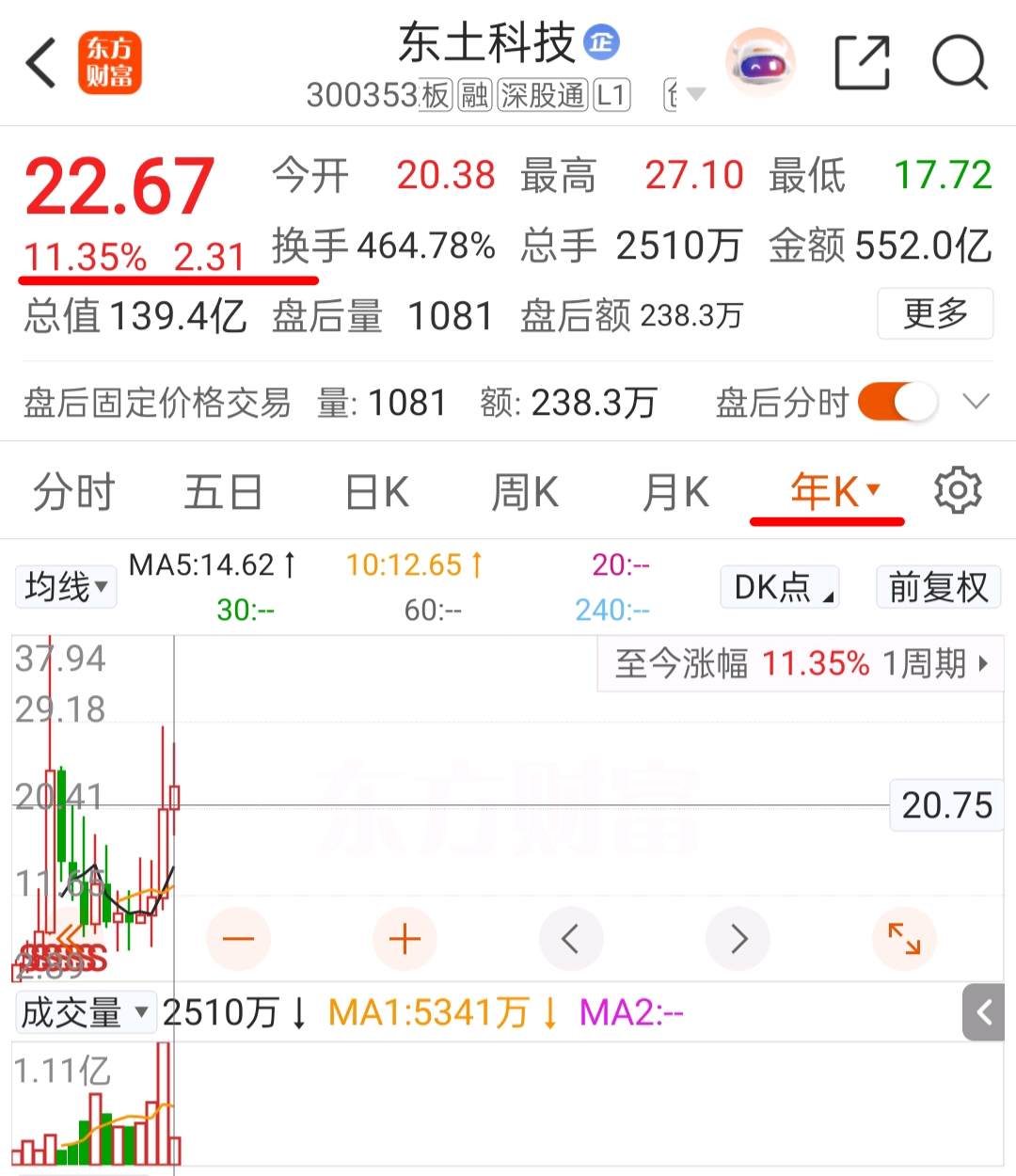Select the 周K chart tab
Viewport: 1016px width, 1176px height.
pyautogui.click(x=525, y=492)
